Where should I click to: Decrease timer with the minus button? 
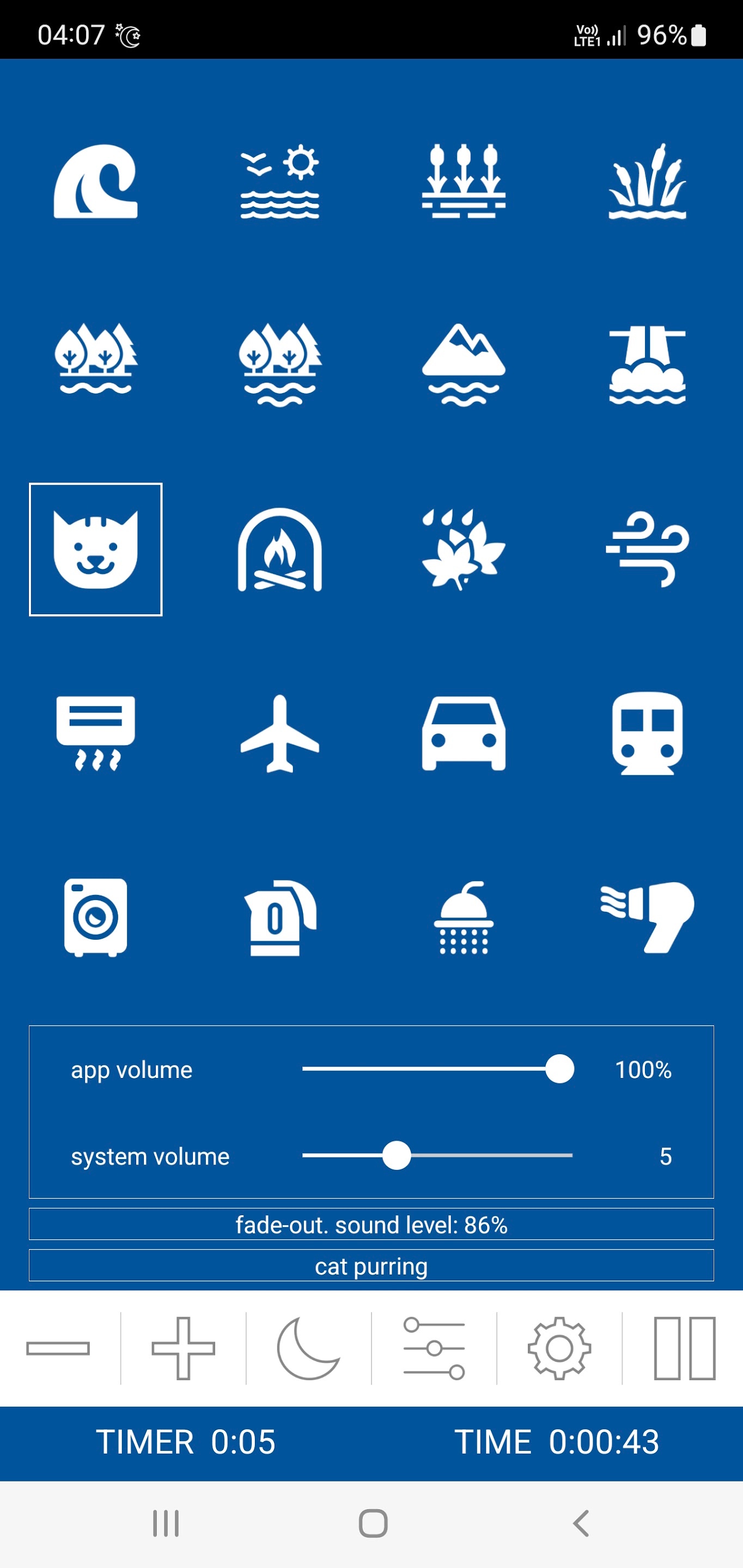pos(58,1348)
